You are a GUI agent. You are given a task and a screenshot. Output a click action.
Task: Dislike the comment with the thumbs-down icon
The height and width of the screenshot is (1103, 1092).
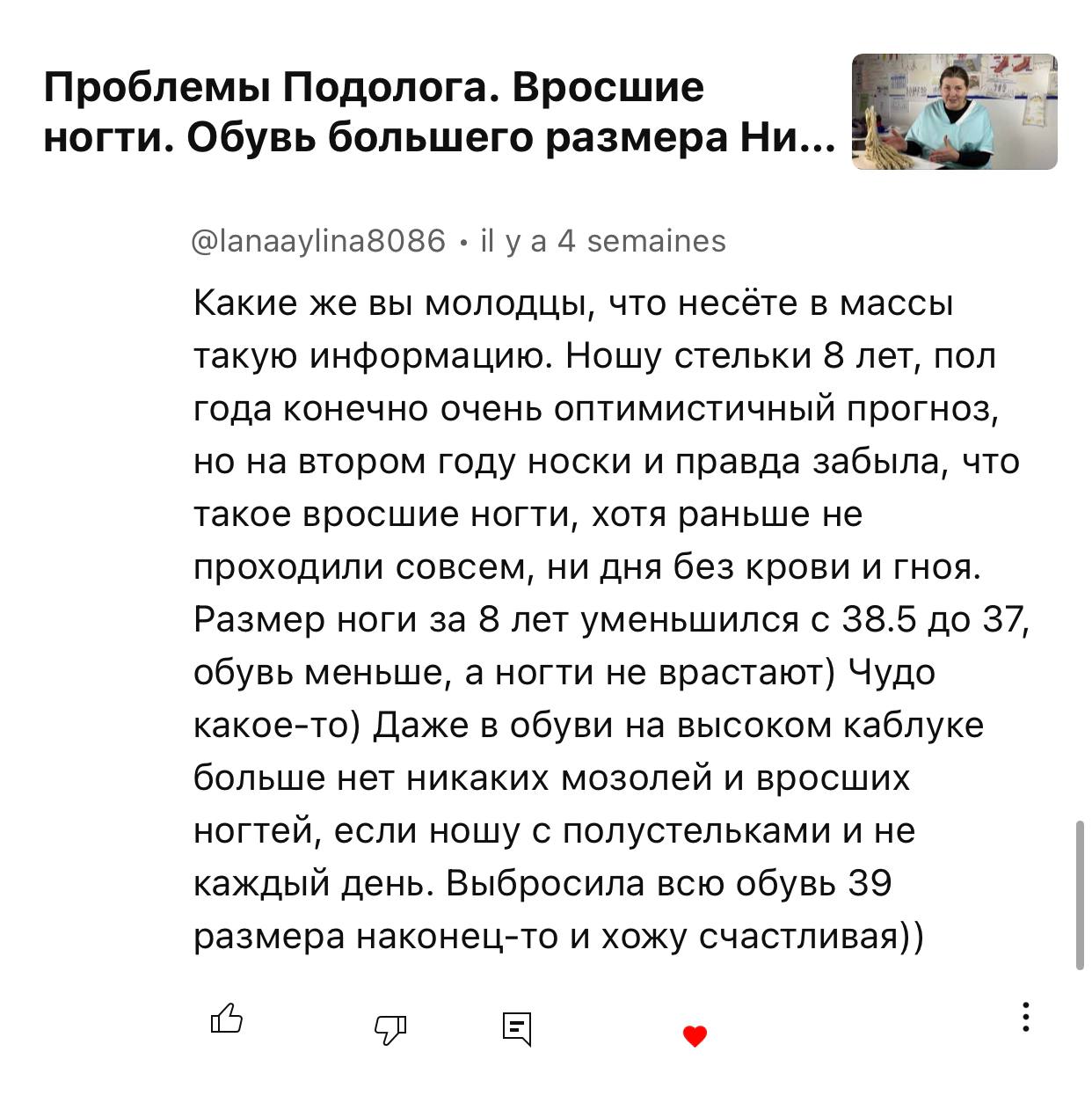391,1028
